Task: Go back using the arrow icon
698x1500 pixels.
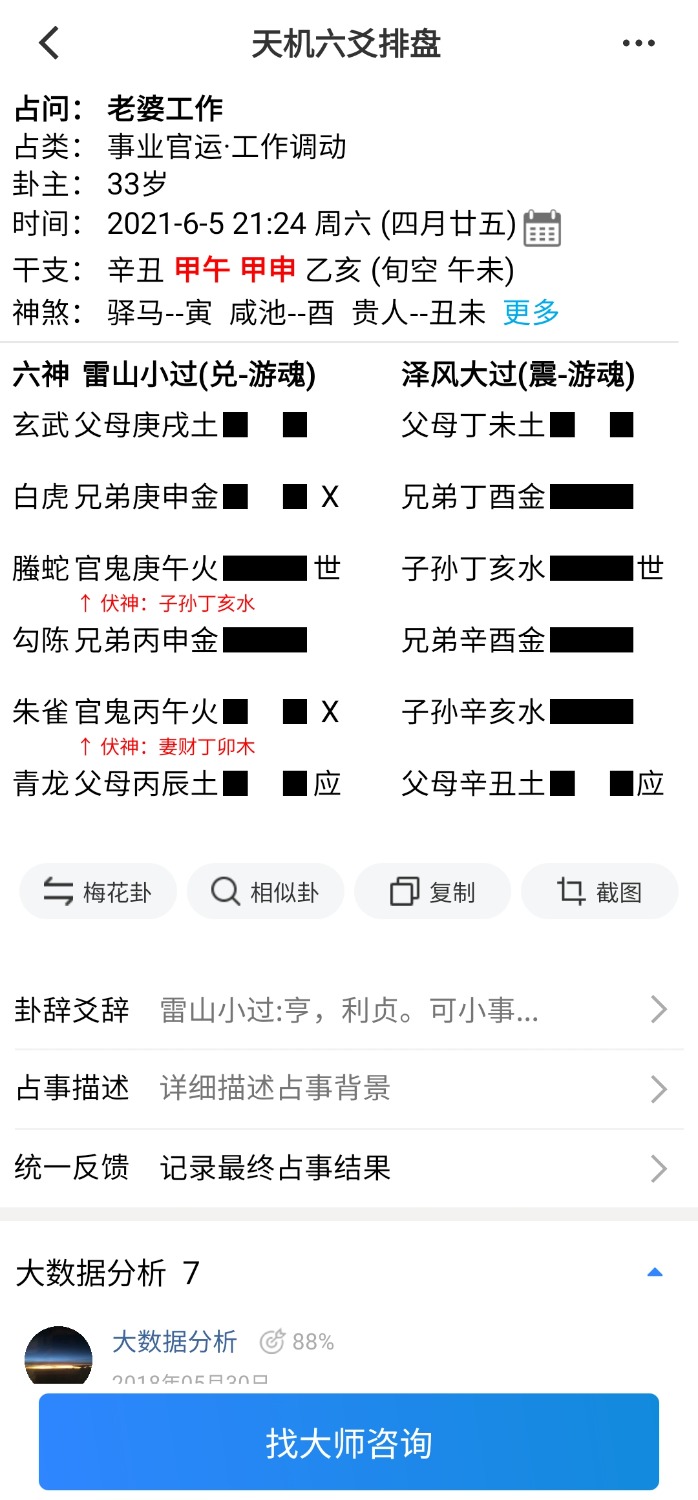Action: click(49, 43)
